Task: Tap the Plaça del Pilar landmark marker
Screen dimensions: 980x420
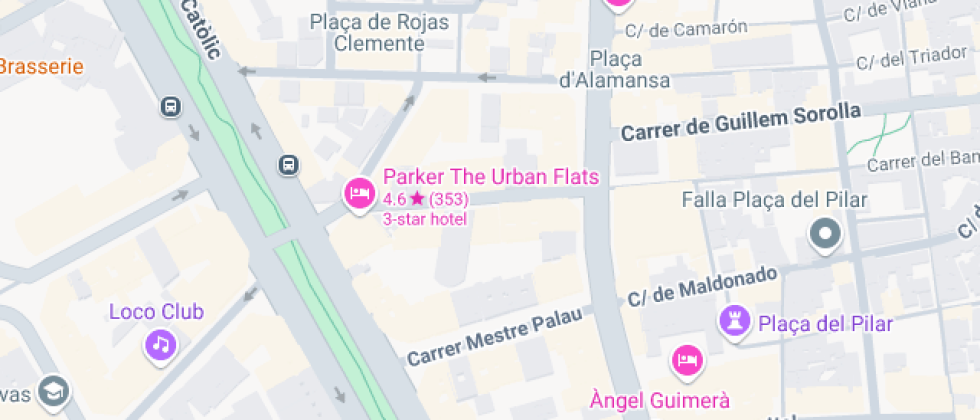Action: pyautogui.click(x=735, y=322)
